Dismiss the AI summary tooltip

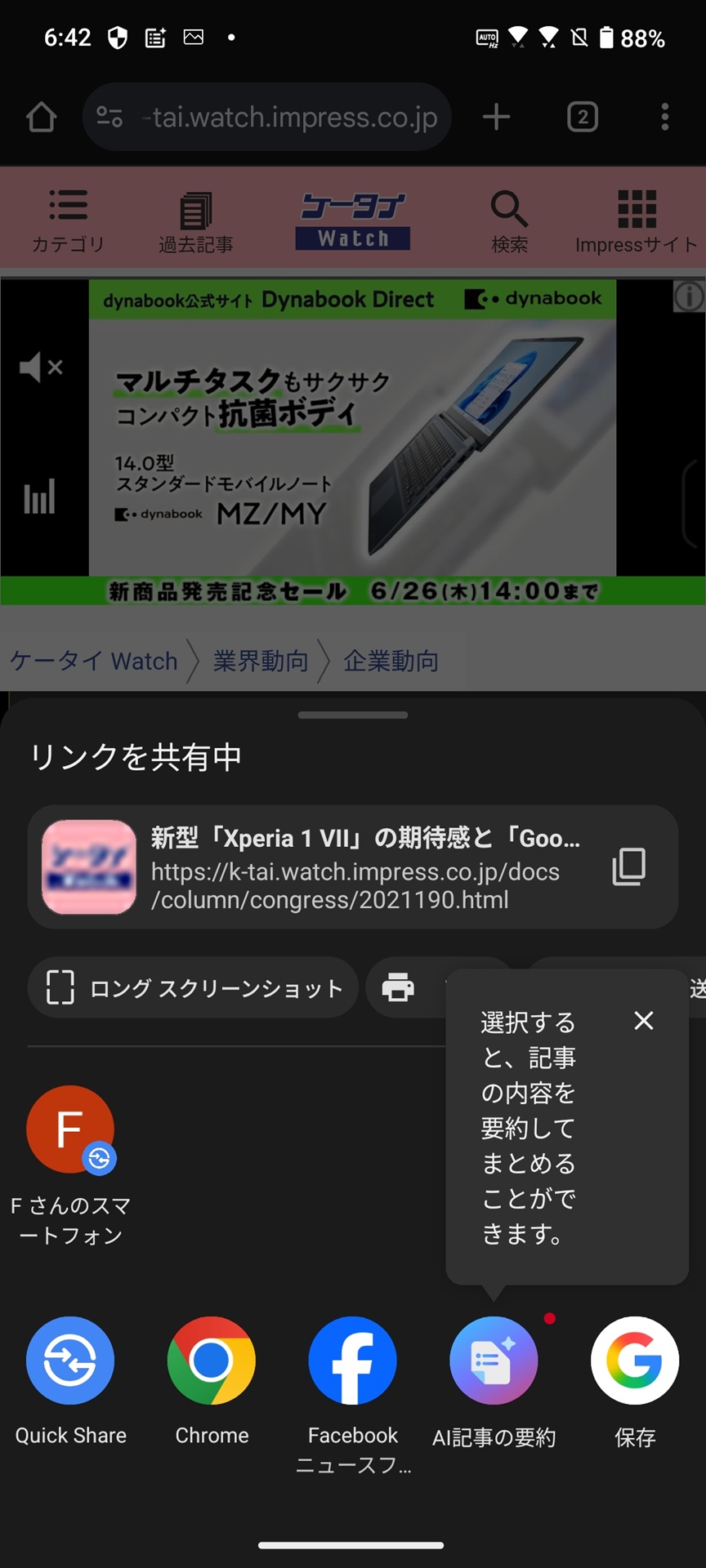coord(644,1020)
